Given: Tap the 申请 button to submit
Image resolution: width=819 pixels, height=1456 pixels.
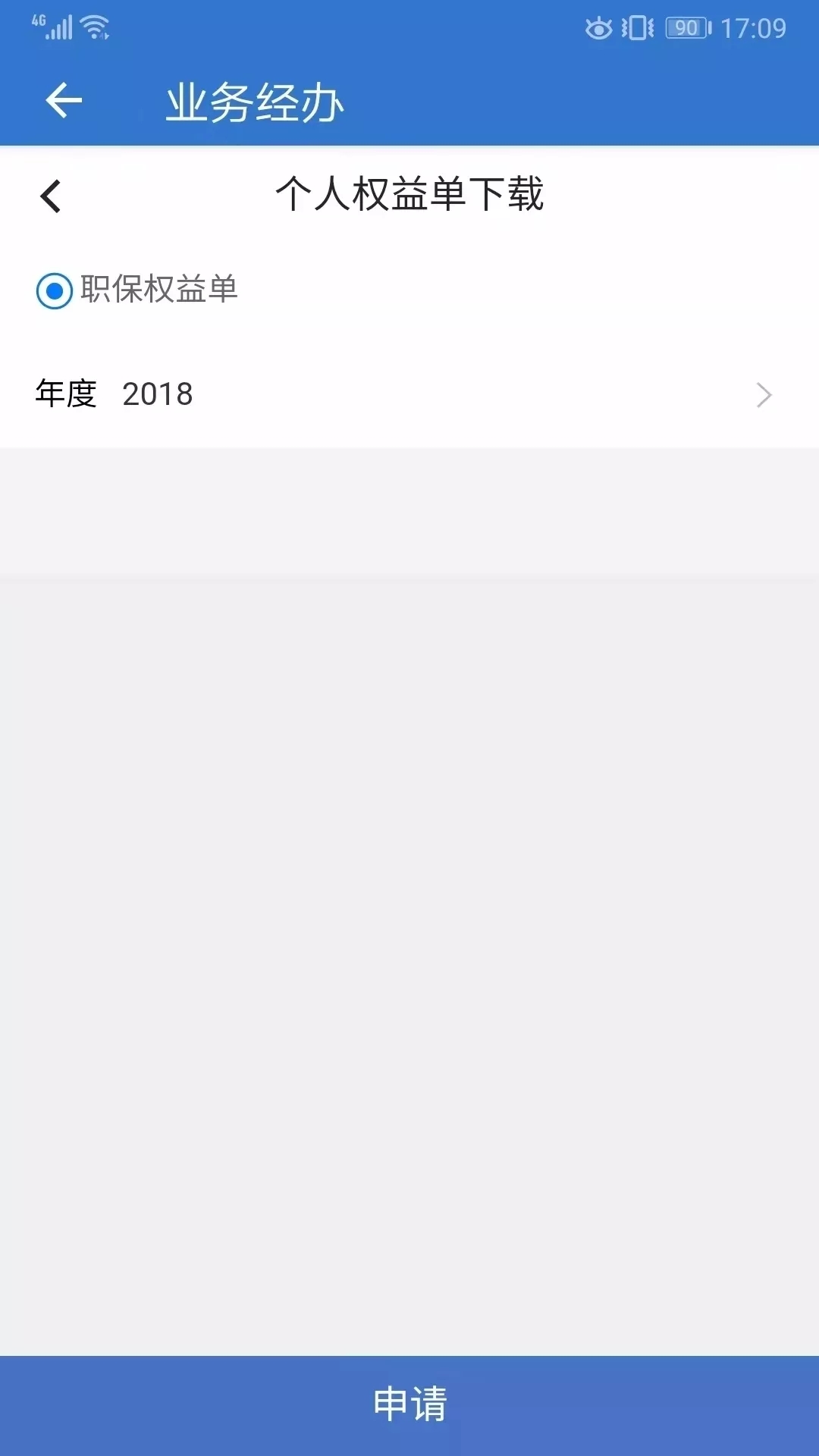Looking at the screenshot, I should click(409, 1405).
